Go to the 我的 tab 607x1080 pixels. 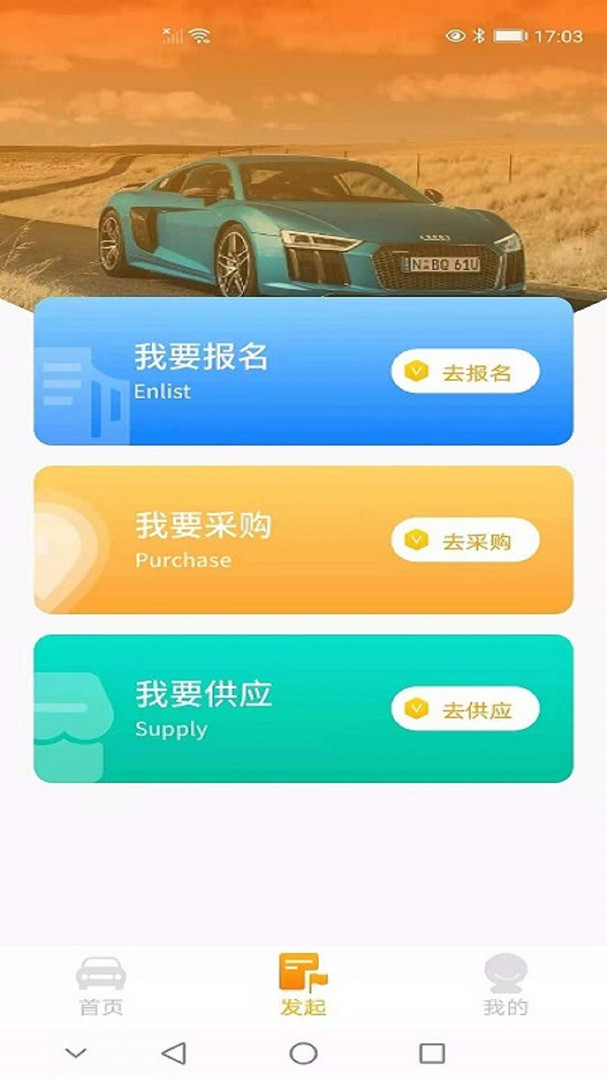pyautogui.click(x=505, y=985)
